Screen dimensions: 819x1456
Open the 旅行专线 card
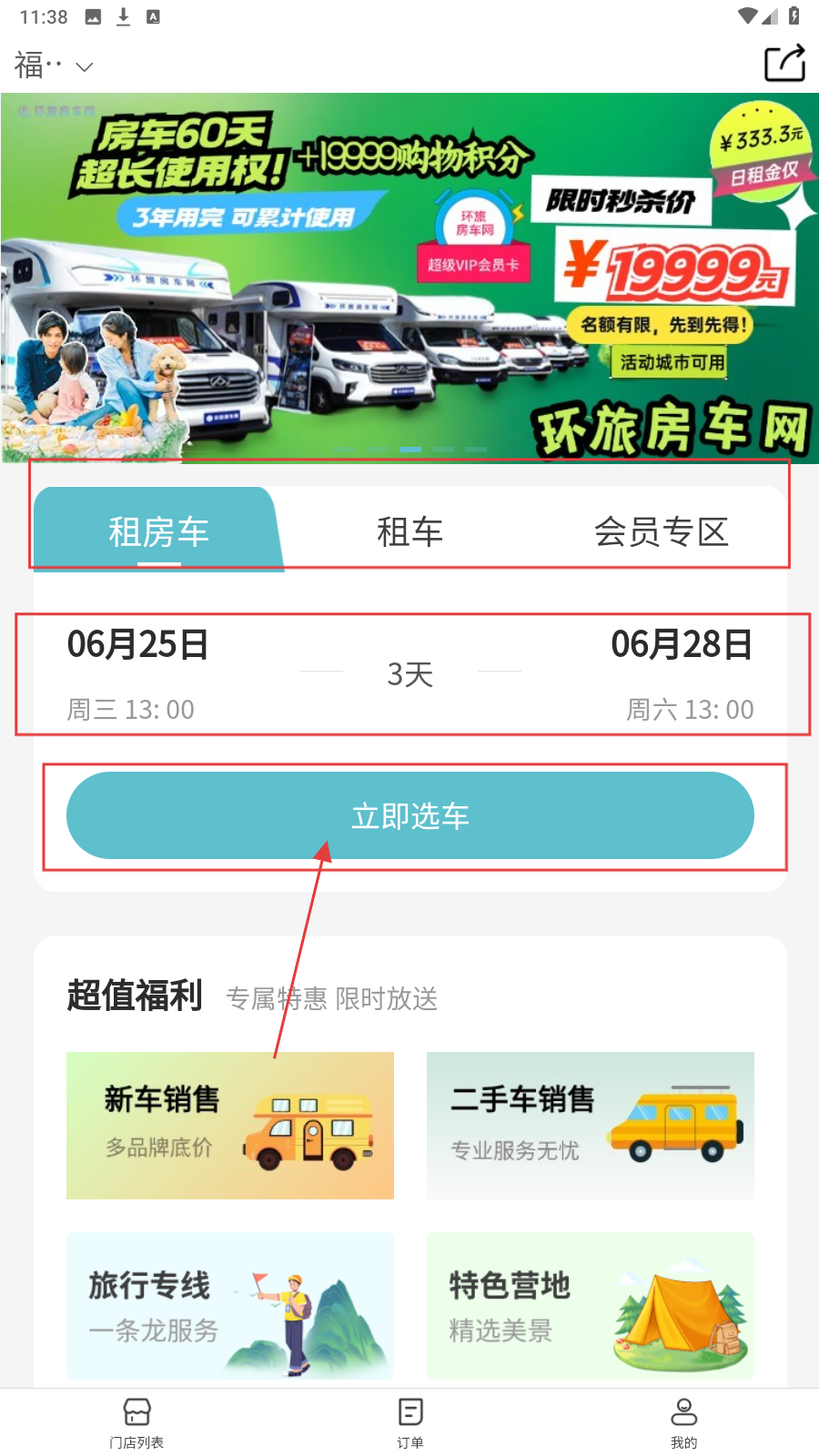230,1305
